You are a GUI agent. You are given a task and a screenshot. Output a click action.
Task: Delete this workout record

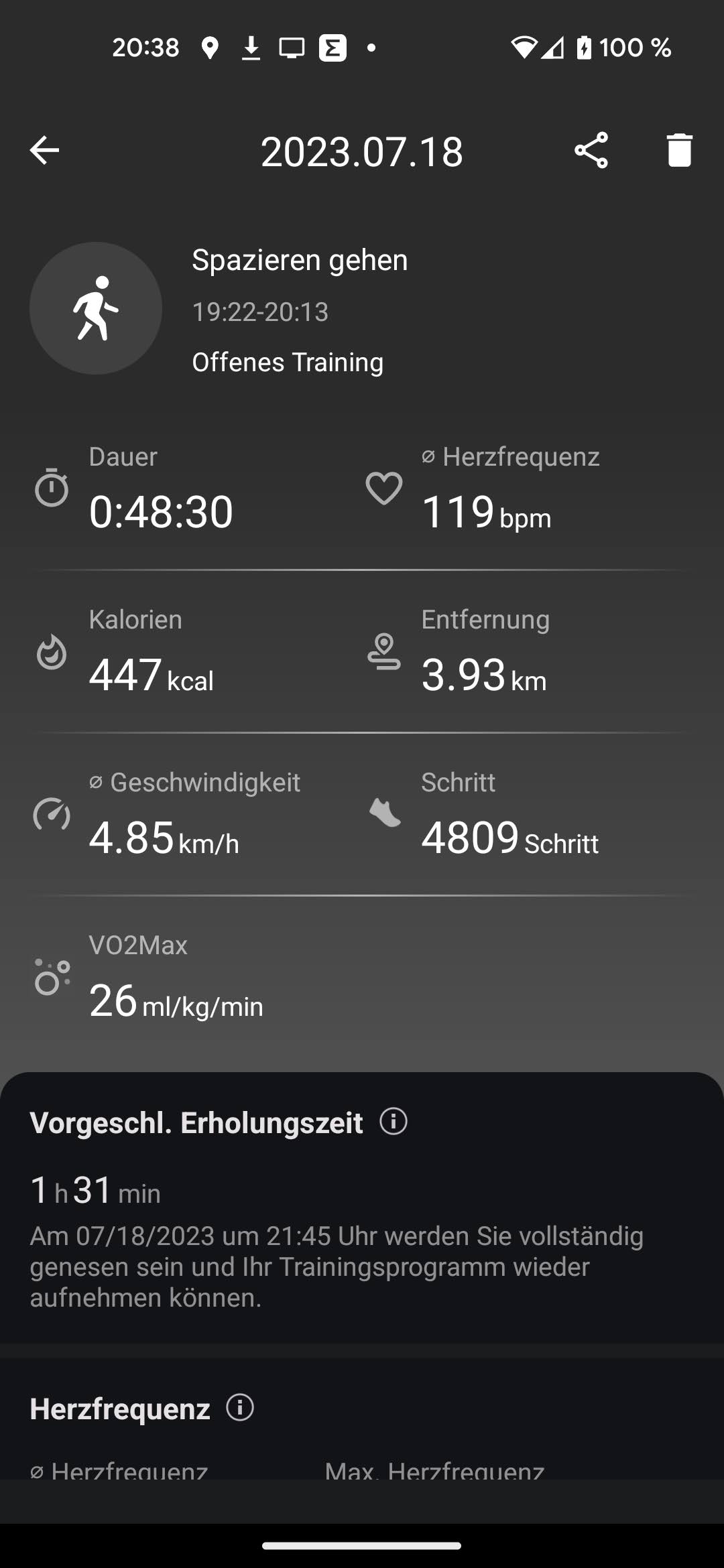(x=679, y=150)
